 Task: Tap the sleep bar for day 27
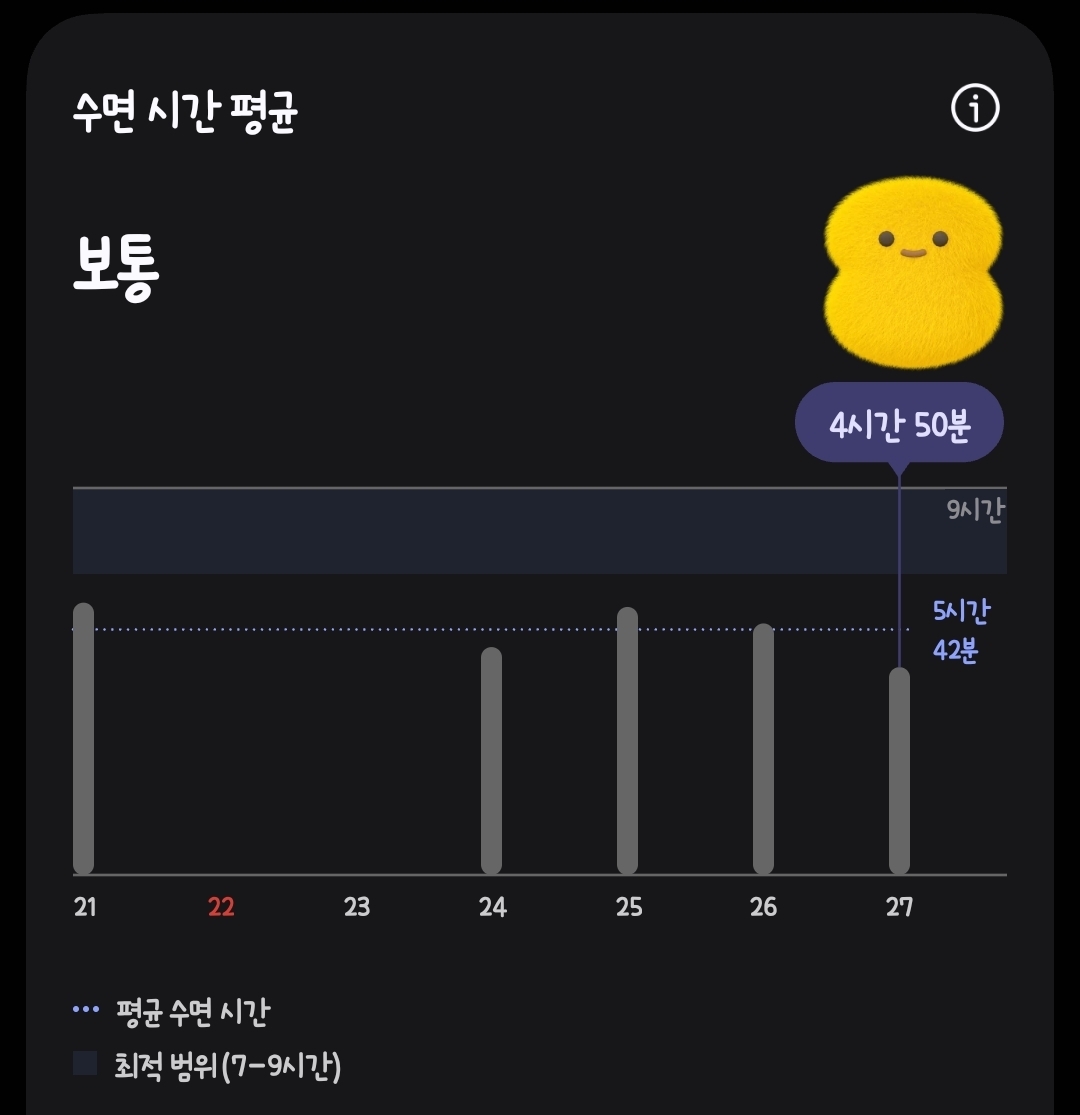click(x=899, y=772)
